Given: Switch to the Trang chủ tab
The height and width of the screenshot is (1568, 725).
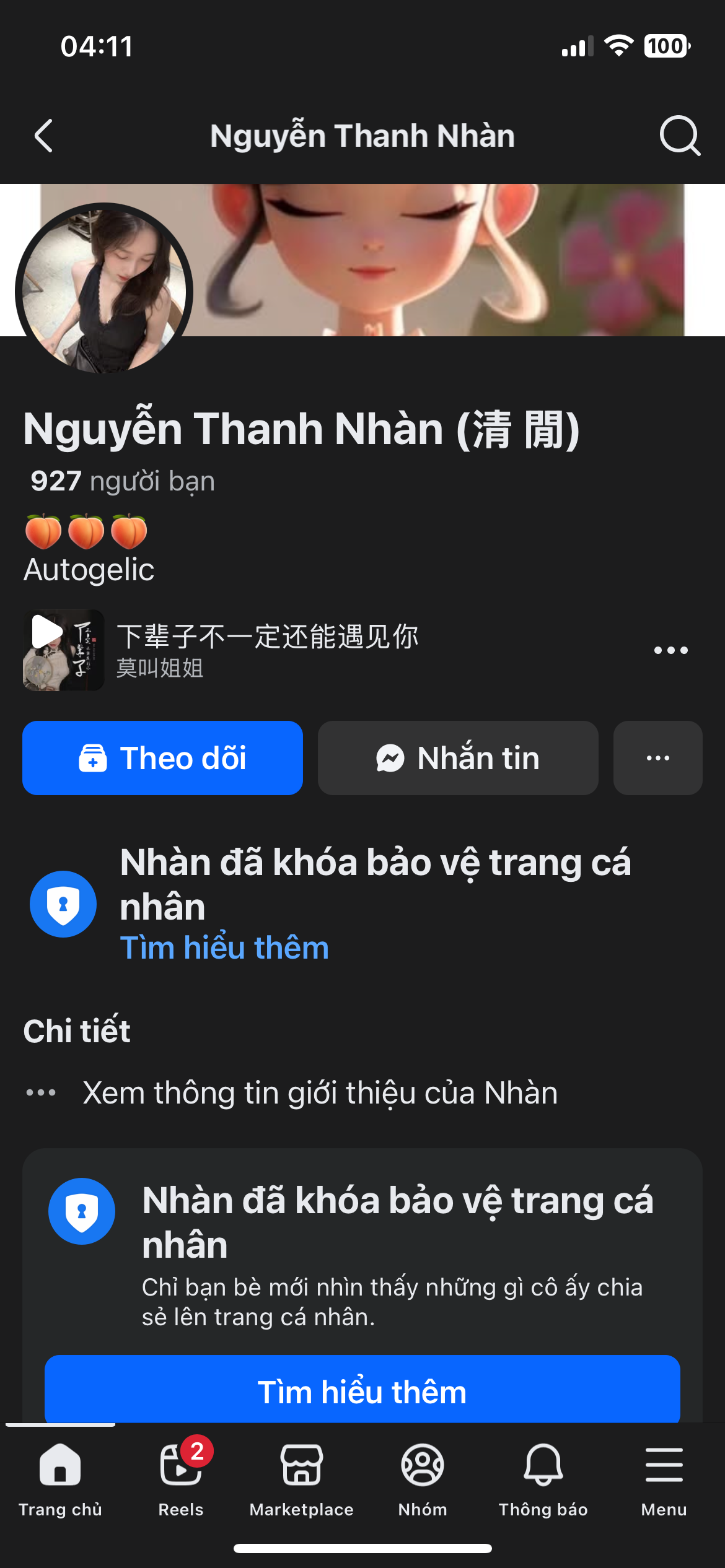Looking at the screenshot, I should point(60,1477).
